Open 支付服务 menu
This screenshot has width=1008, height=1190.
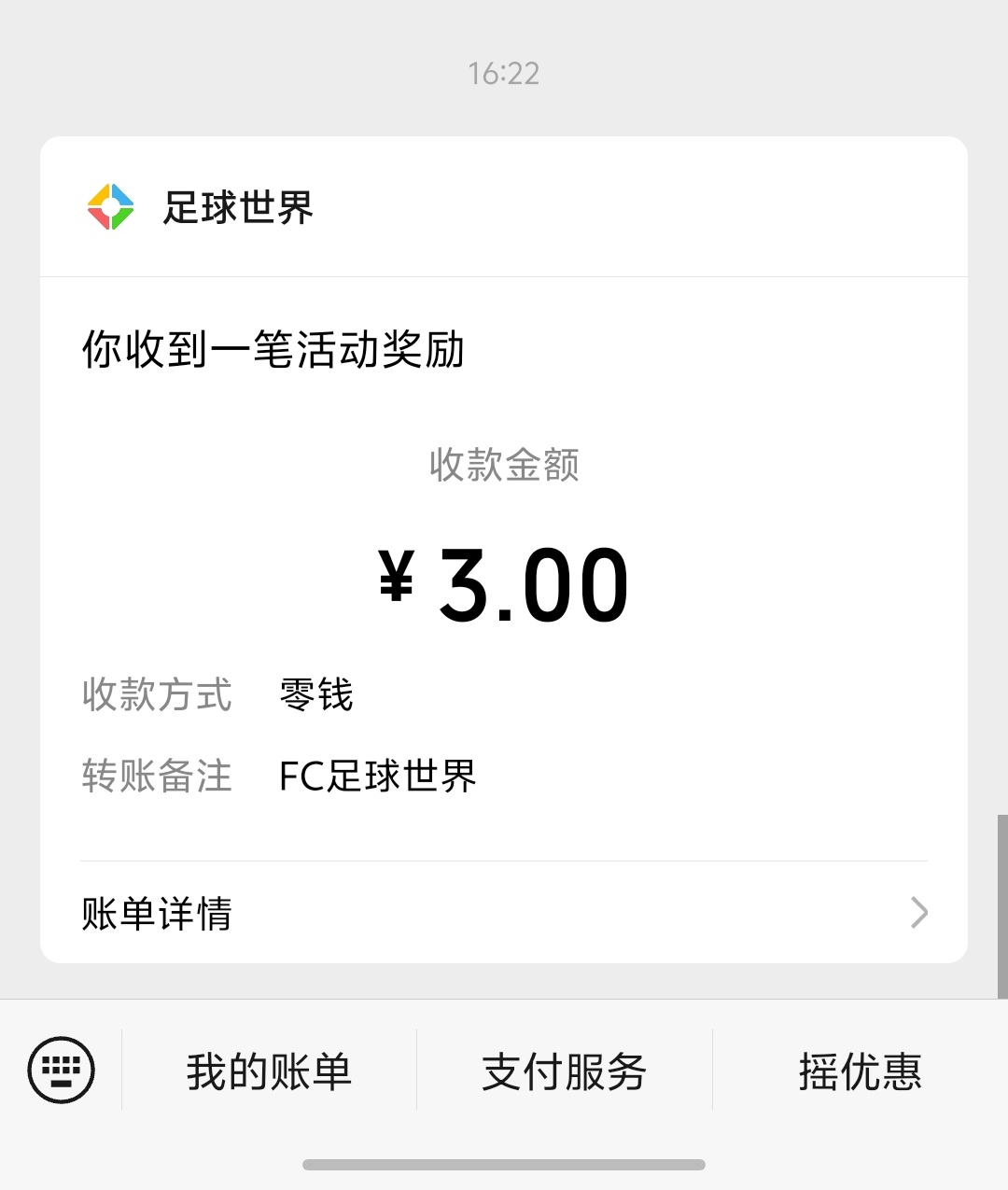point(565,1071)
